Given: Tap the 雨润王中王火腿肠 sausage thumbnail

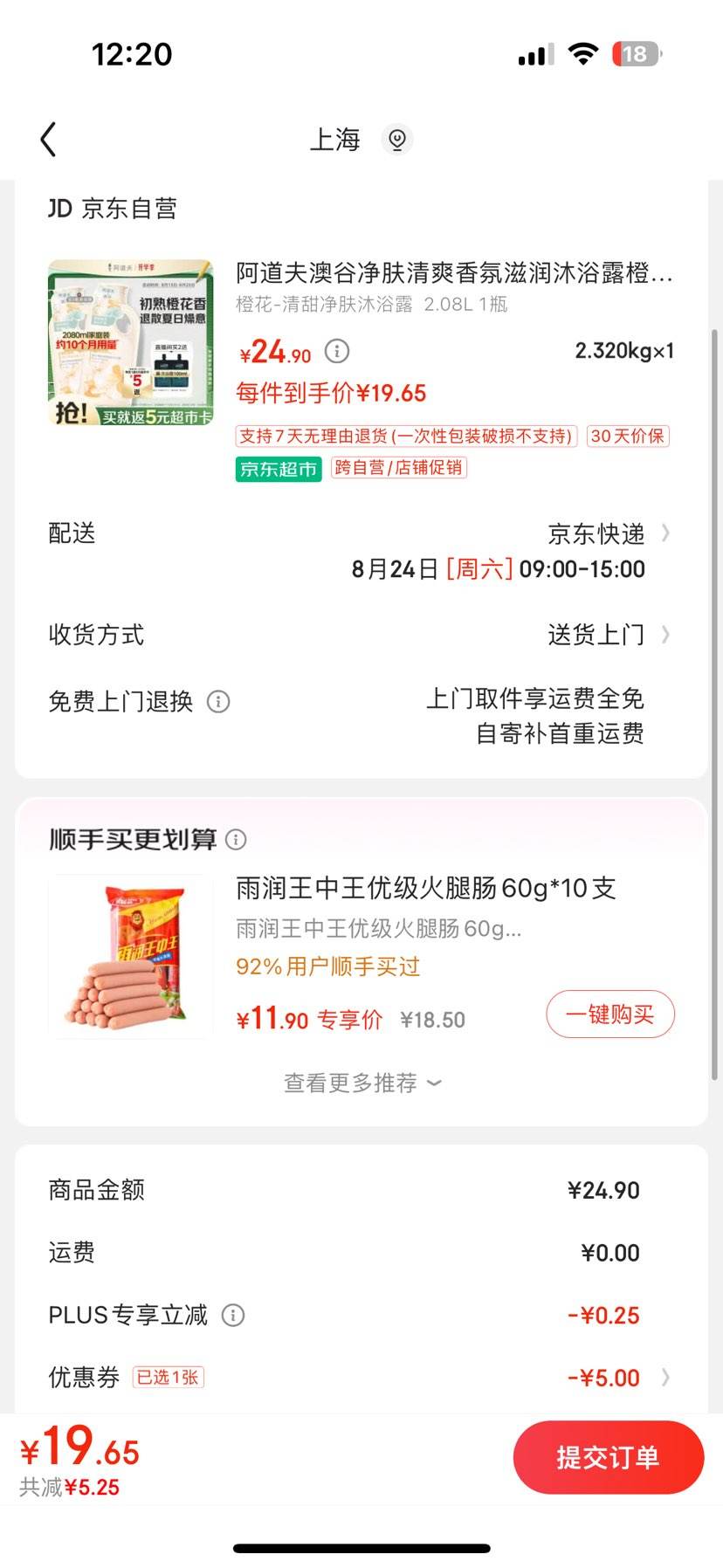Looking at the screenshot, I should [131, 954].
